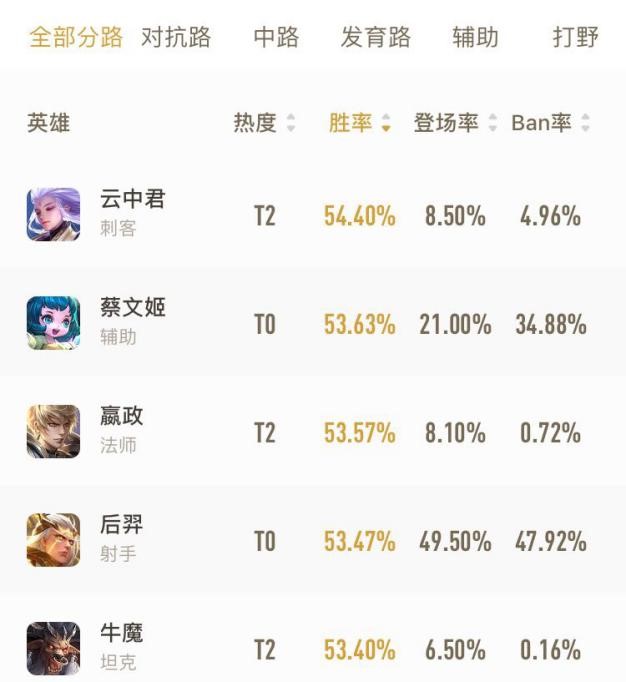
Task: Switch to the 辅助 tab
Action: 475,38
